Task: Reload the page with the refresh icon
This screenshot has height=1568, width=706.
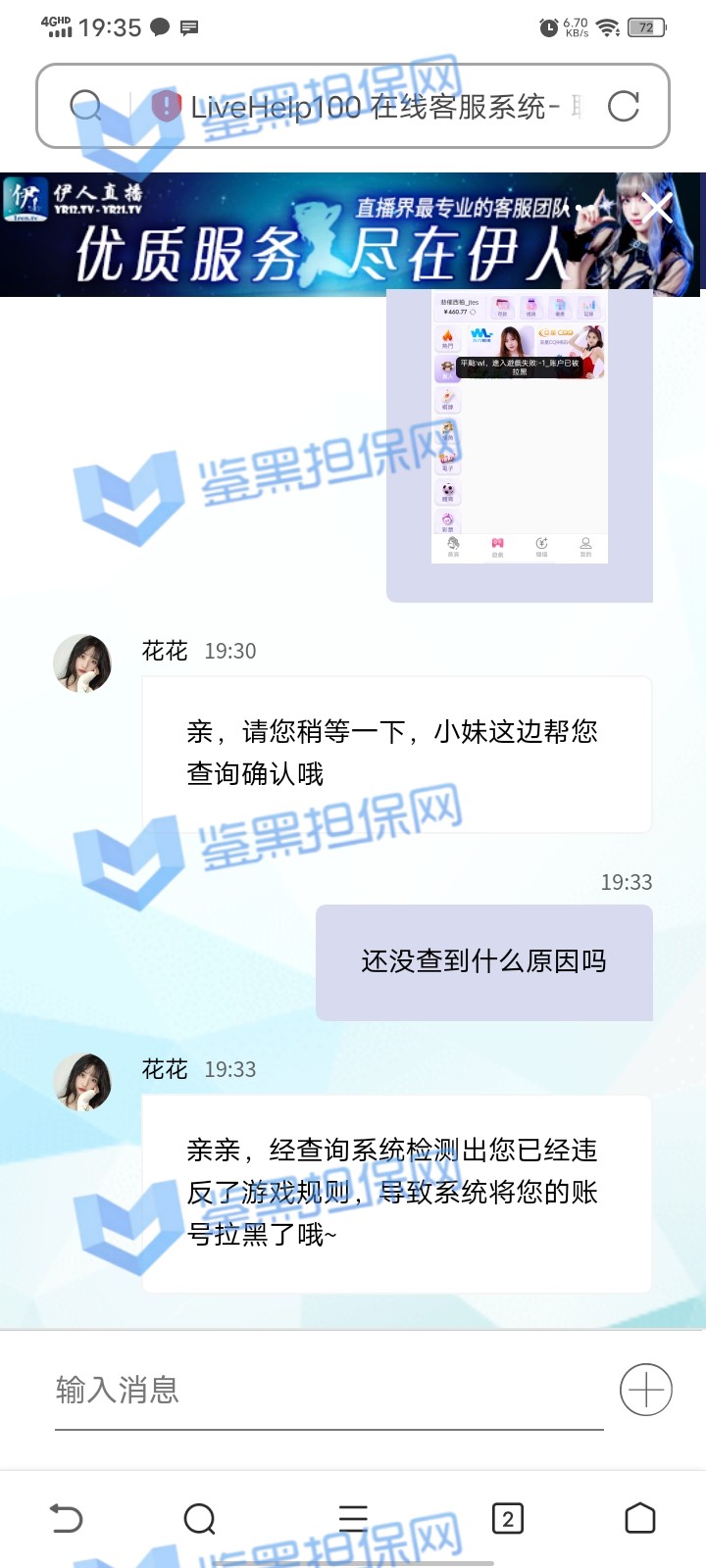Action: 624,106
